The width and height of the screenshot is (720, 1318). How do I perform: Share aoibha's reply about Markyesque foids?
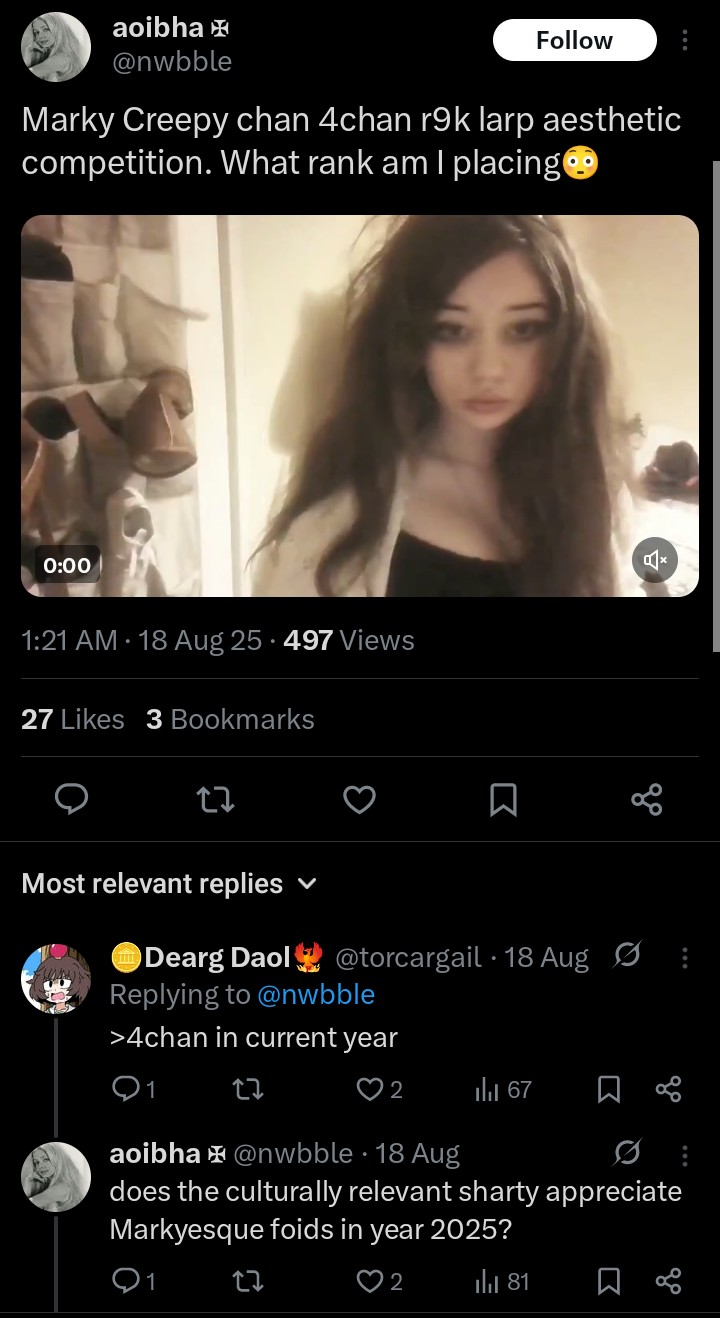coord(668,1282)
